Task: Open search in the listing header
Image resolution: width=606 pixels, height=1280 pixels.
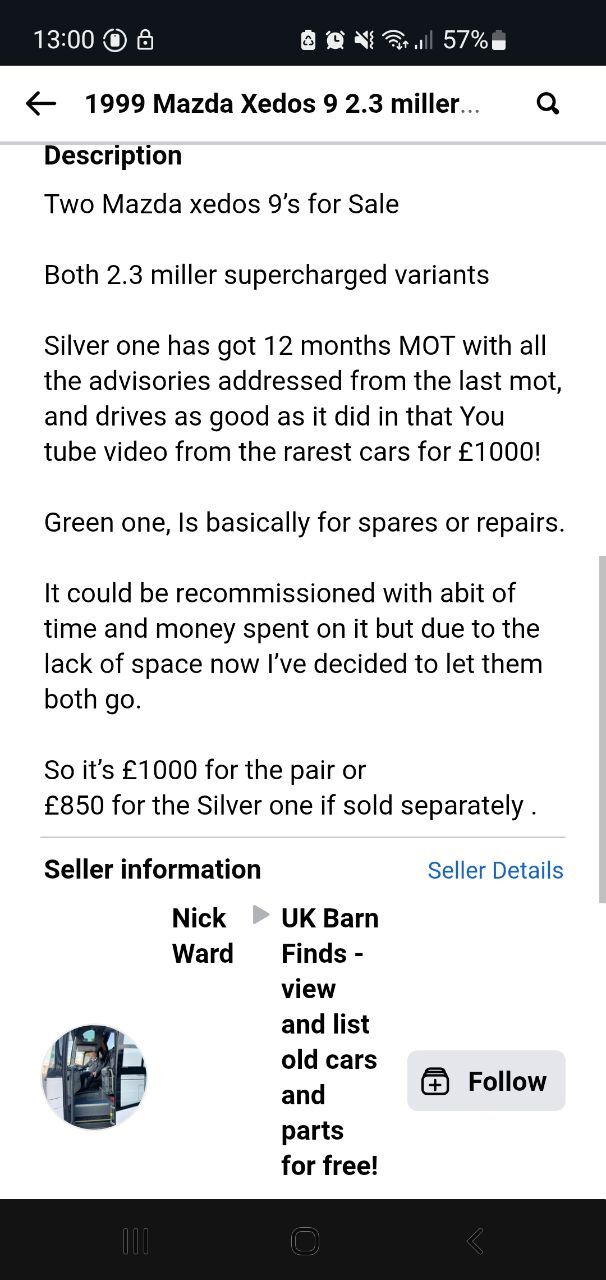Action: pos(548,104)
